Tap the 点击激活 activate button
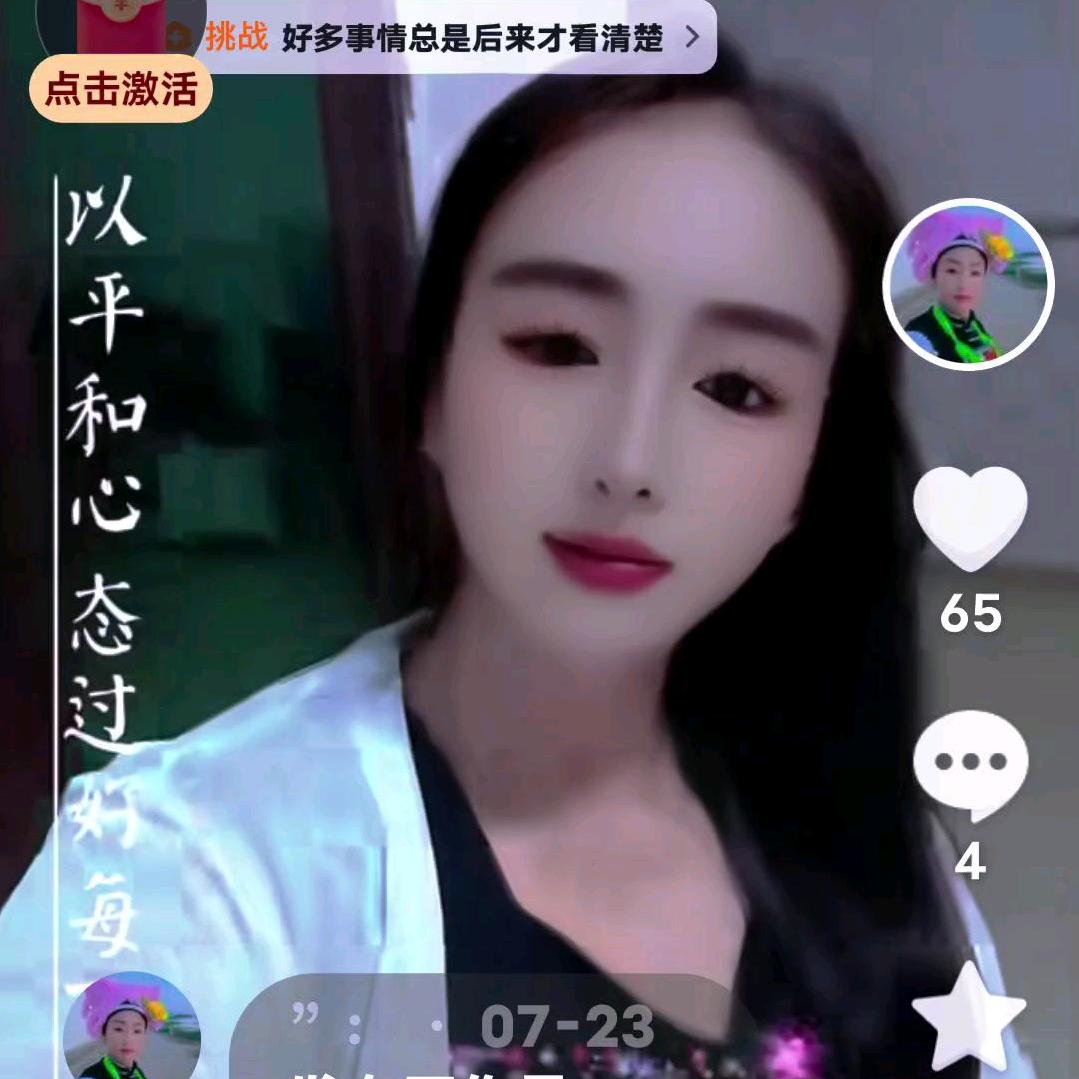 (121, 89)
